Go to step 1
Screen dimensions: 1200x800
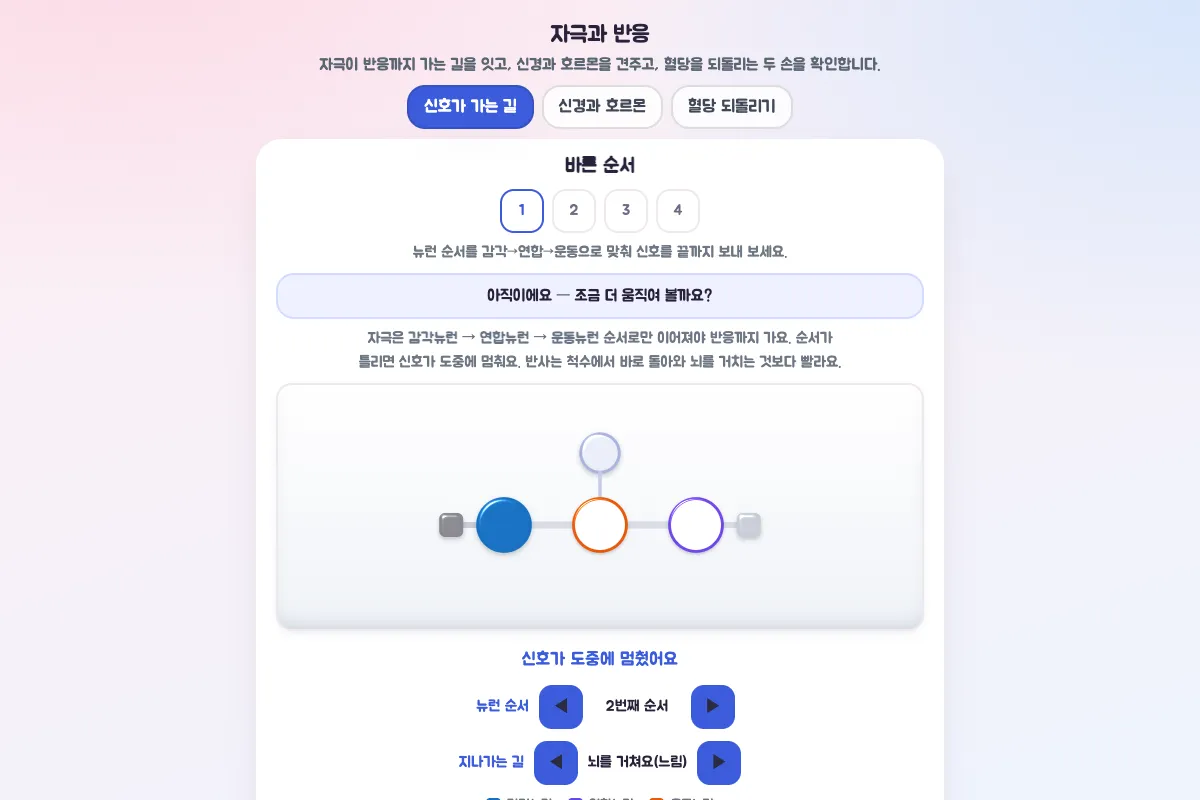click(x=522, y=211)
